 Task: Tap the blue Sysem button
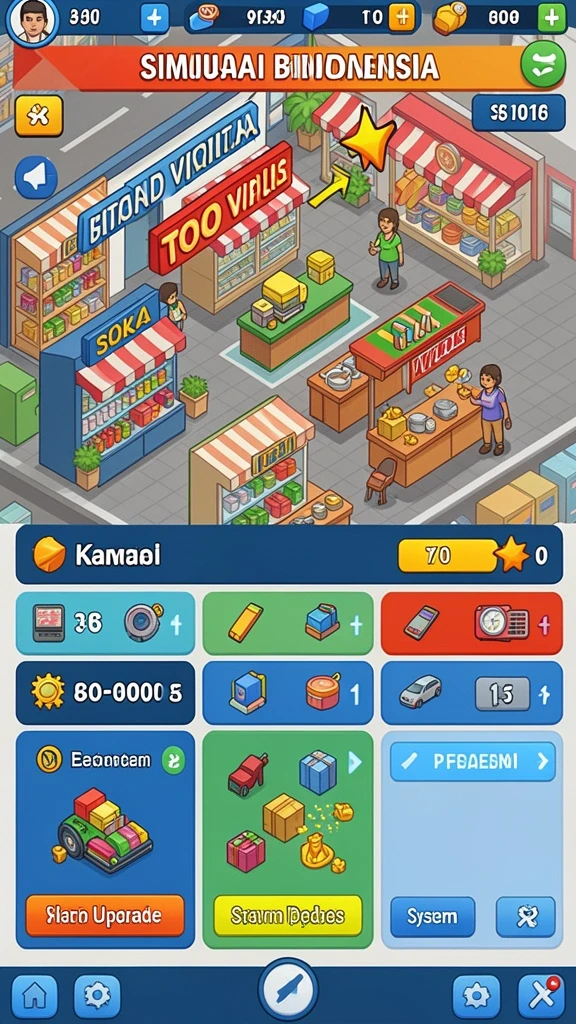(x=432, y=916)
